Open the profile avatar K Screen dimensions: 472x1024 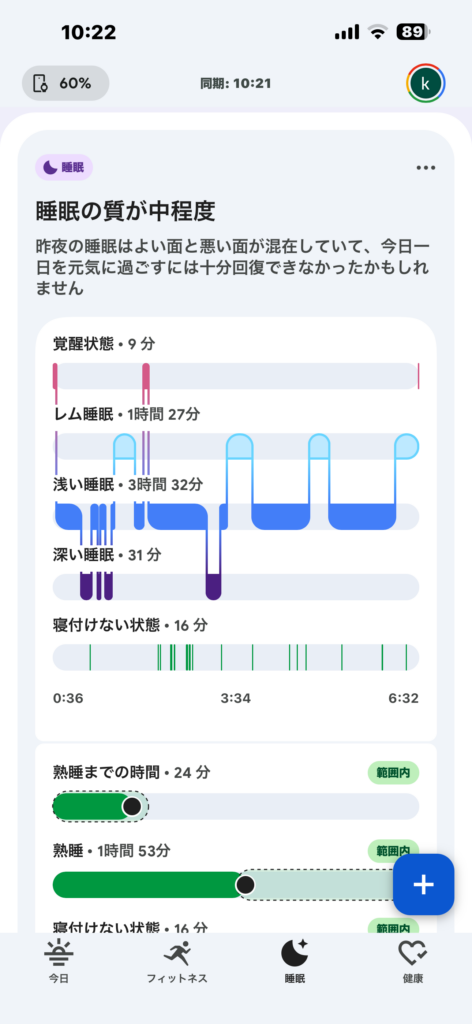click(x=425, y=83)
